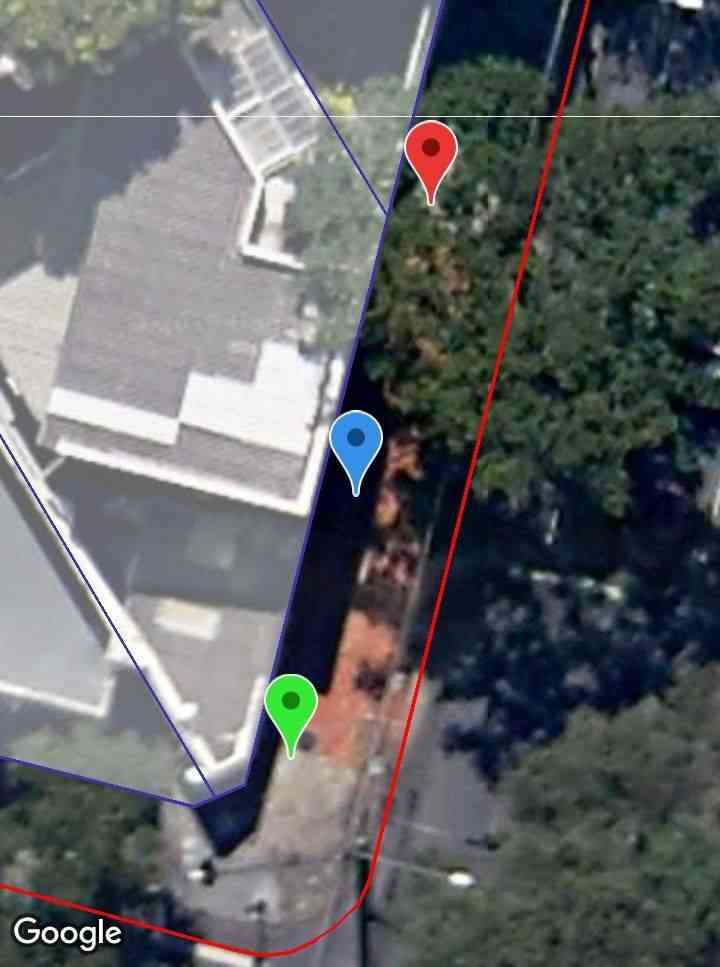Select the blue map marker
The height and width of the screenshot is (967, 720).
point(355,443)
